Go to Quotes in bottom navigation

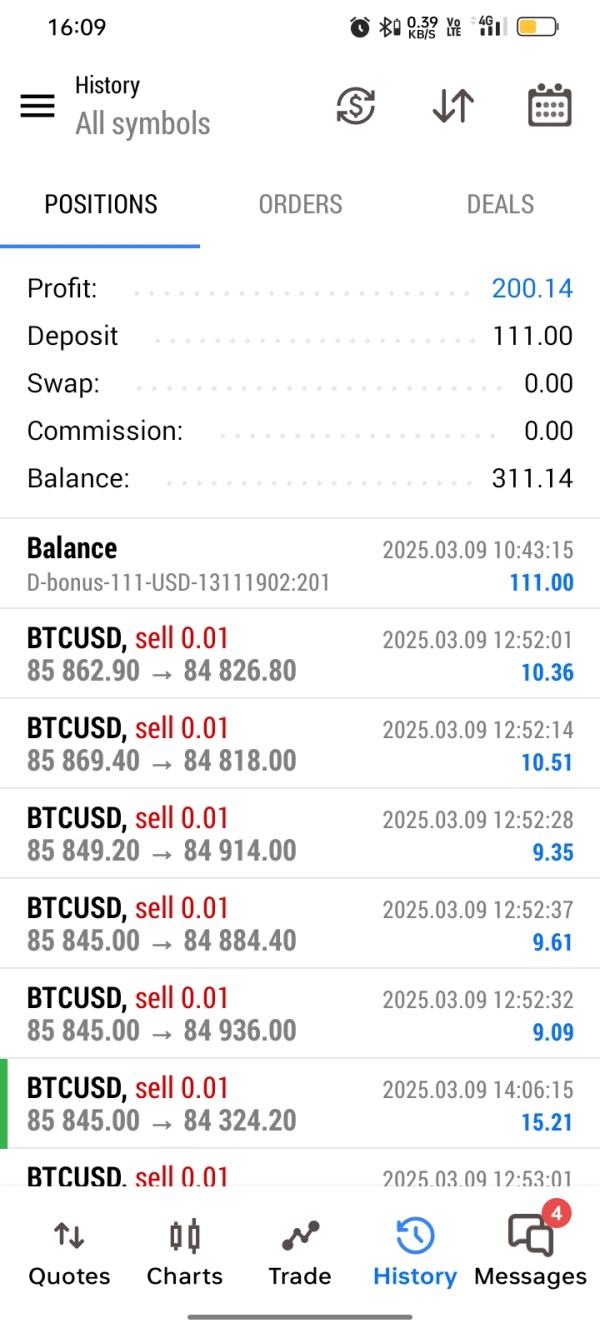(69, 1253)
